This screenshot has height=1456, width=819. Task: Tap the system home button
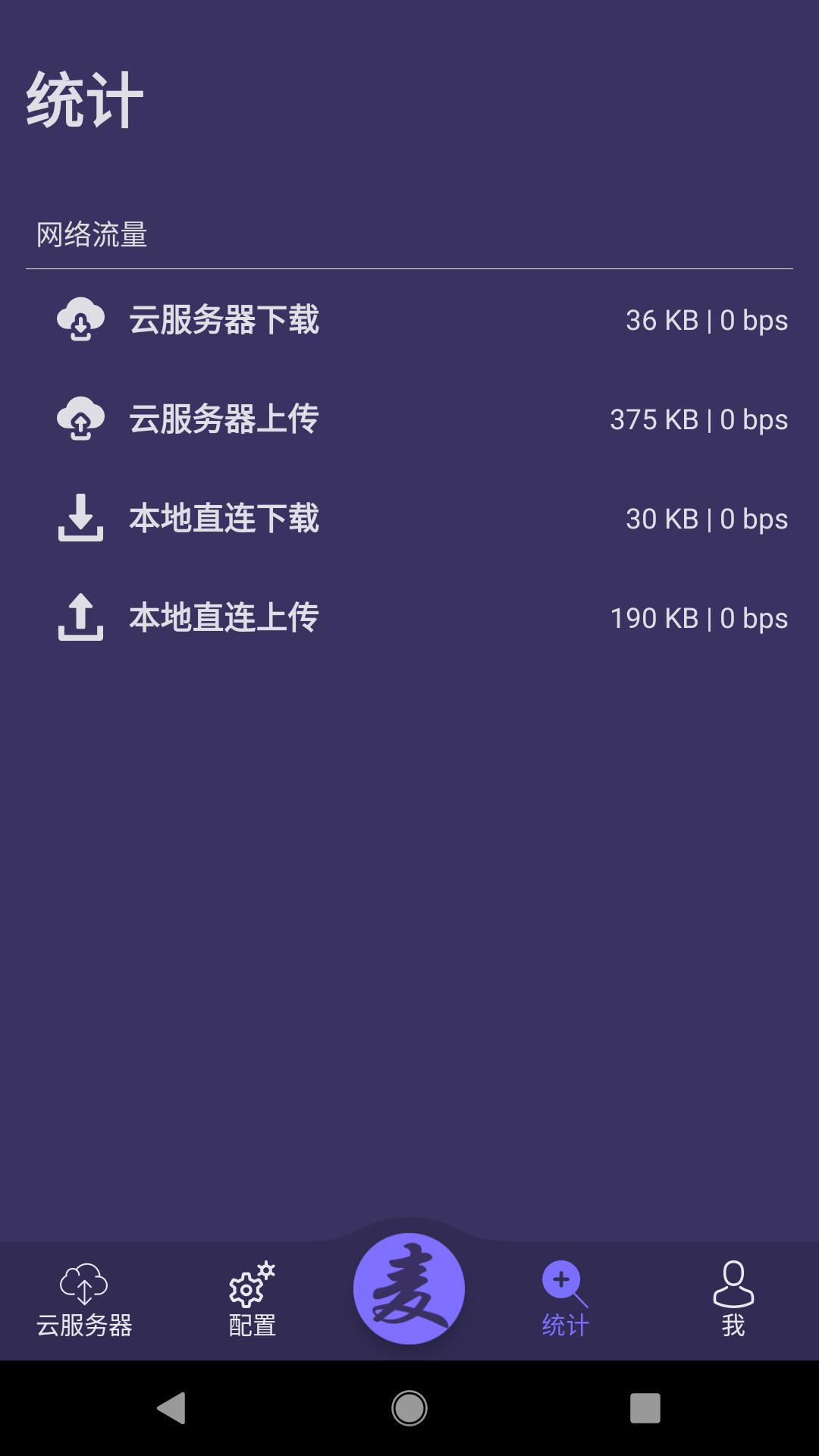pyautogui.click(x=409, y=1408)
